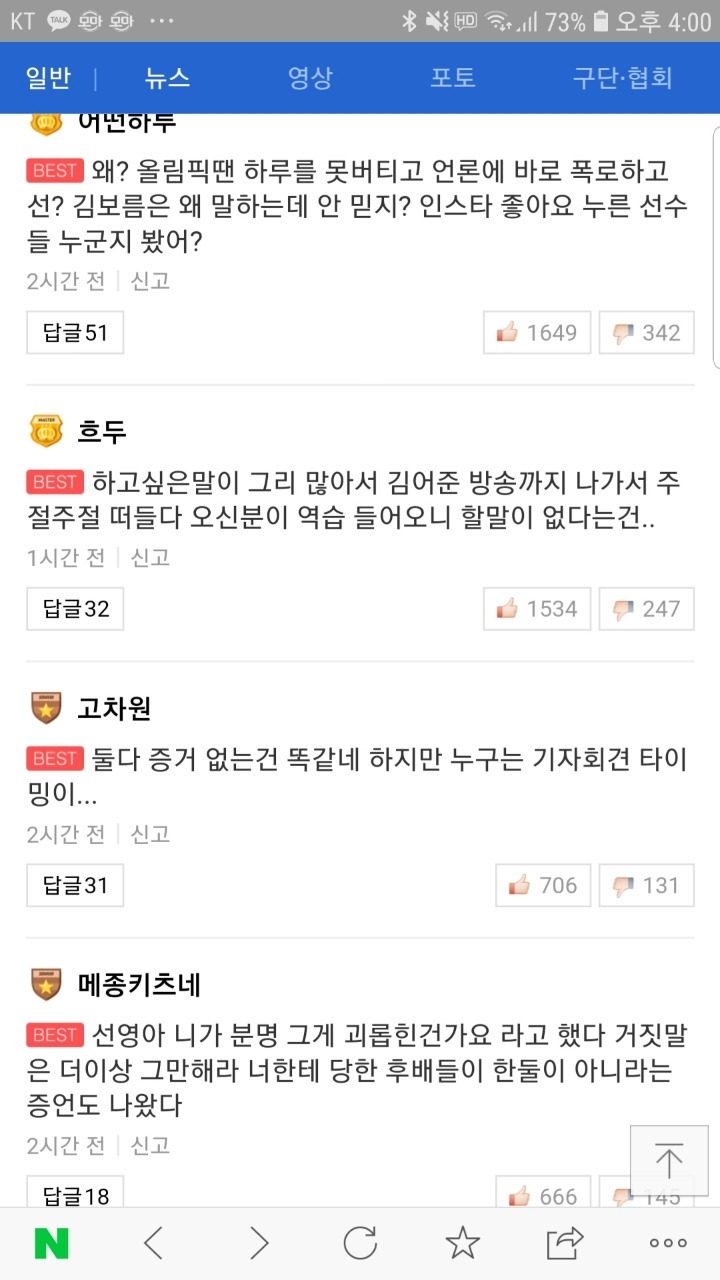This screenshot has width=720, height=1280.
Task: Open 31 replies on 고차원's comment
Action: coord(75,885)
